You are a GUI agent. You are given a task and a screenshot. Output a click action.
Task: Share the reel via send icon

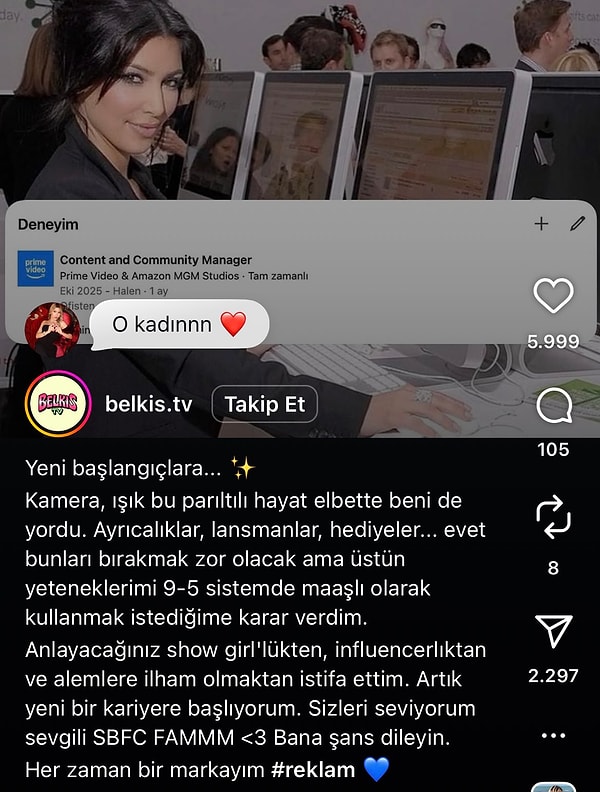click(x=553, y=630)
